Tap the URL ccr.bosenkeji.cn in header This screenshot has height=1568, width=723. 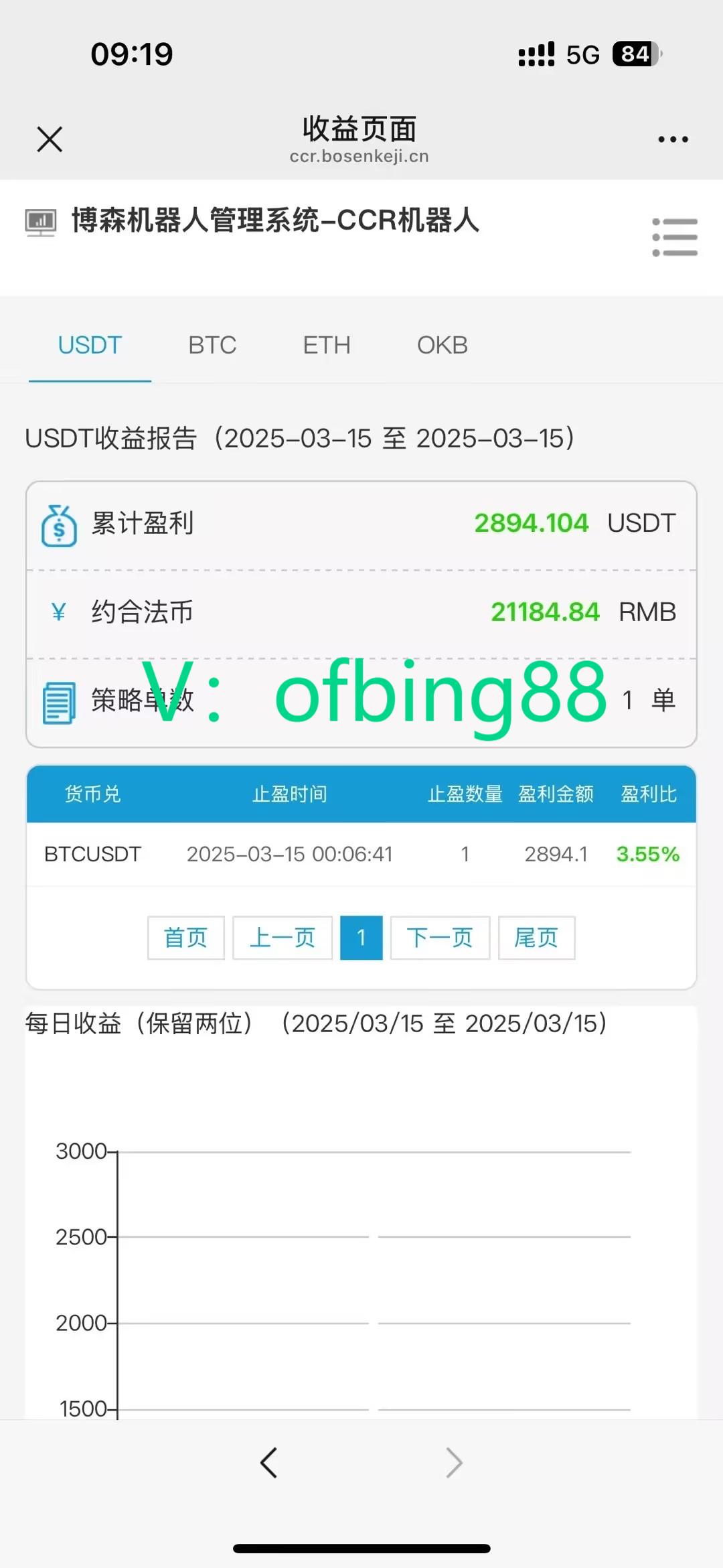(361, 157)
